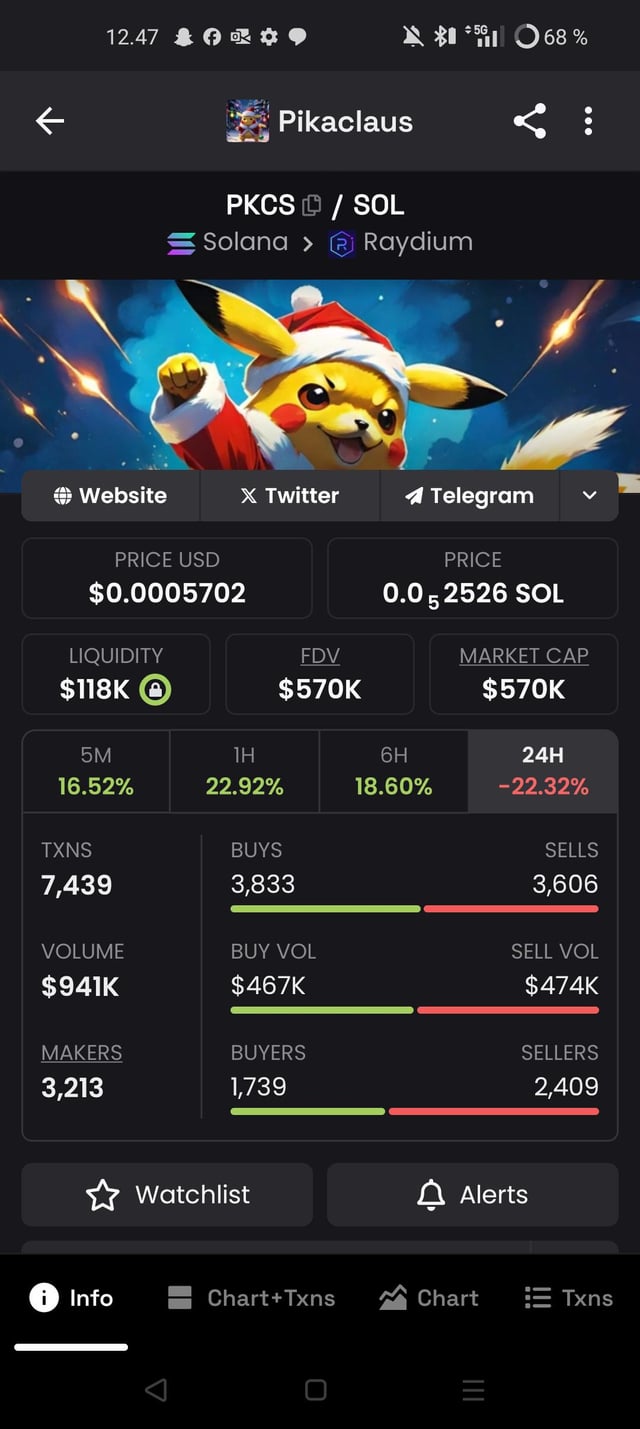Tap the underlined FDV label

[x=320, y=656]
